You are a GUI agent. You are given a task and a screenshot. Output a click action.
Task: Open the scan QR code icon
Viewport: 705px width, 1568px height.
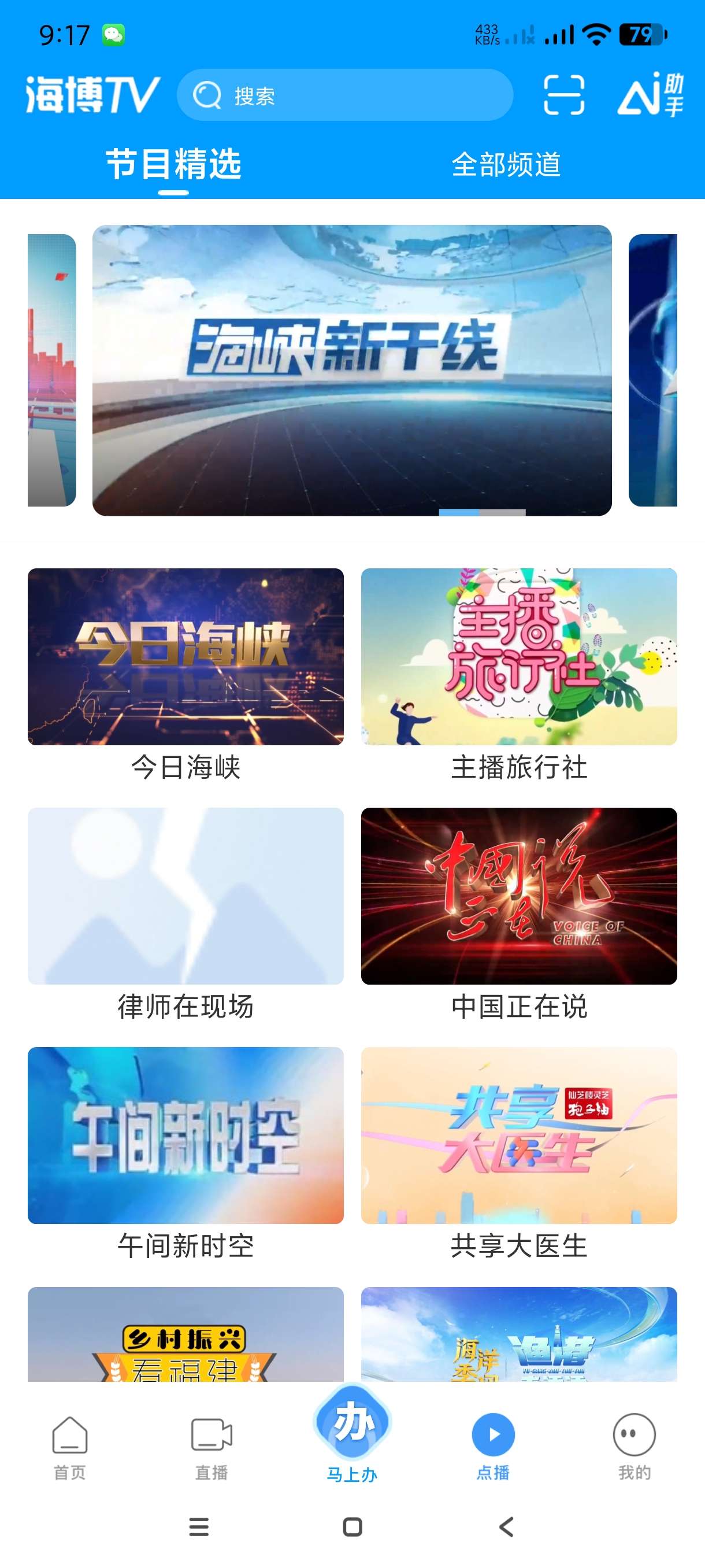click(x=563, y=95)
